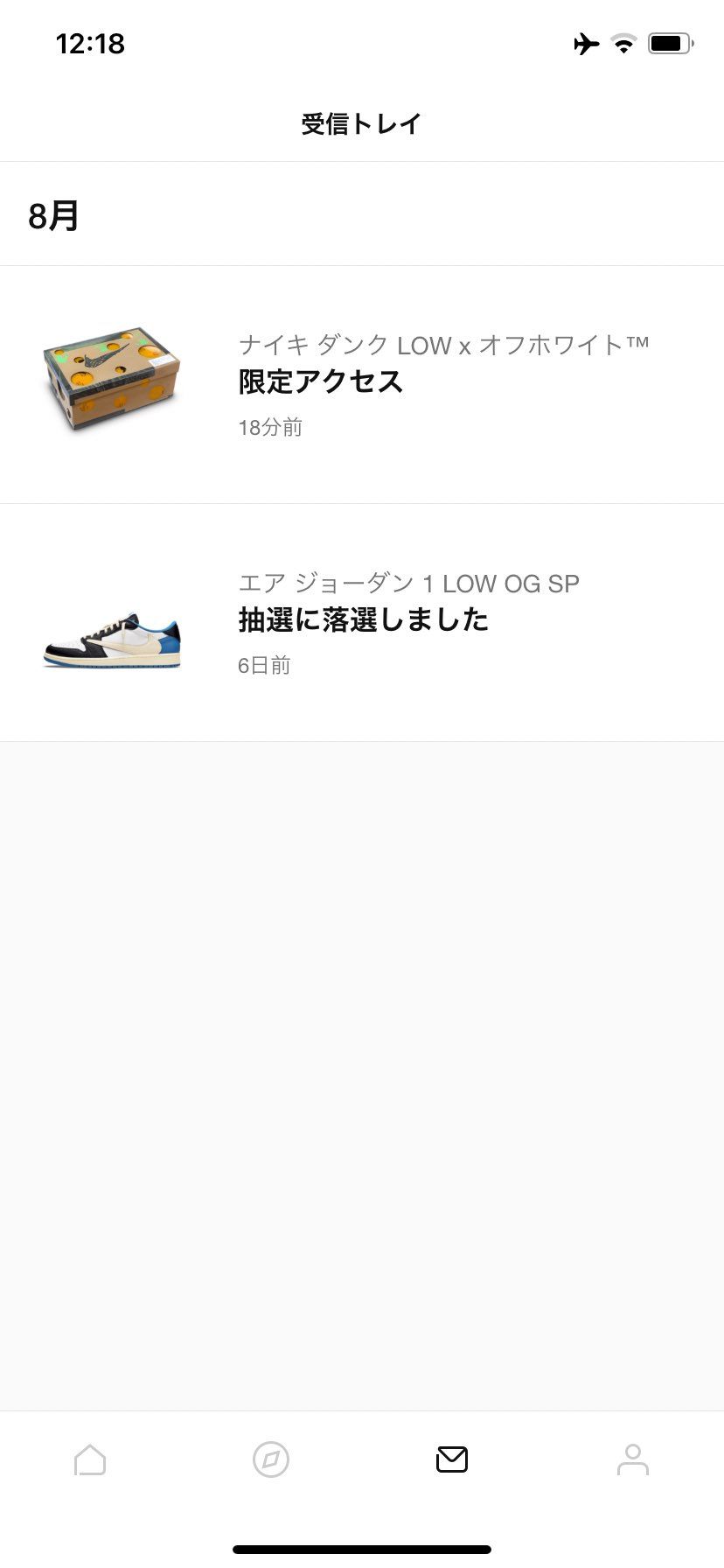Select the エア ジョーダン 1 LOW OG SP title

(x=407, y=582)
